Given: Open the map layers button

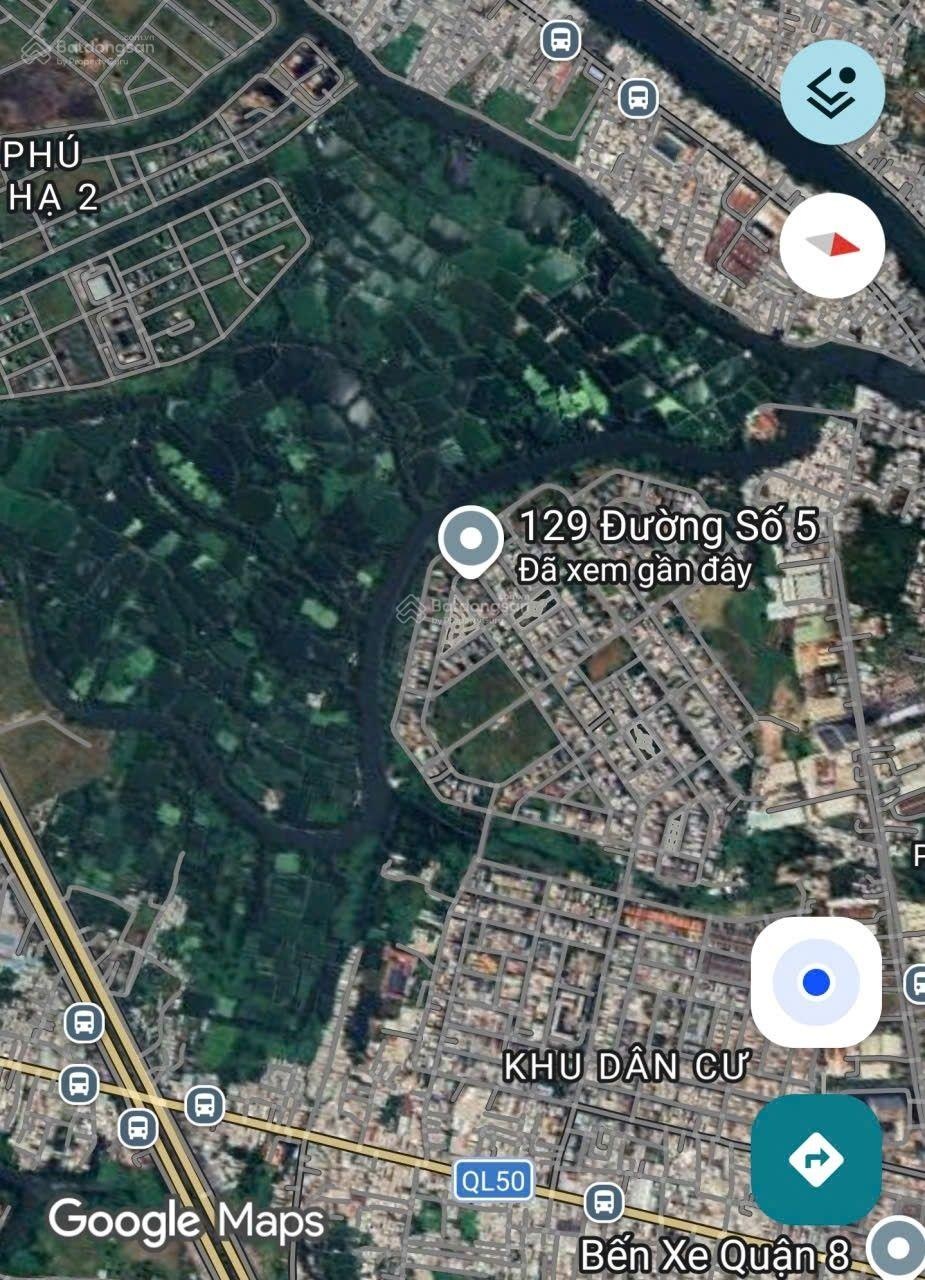Looking at the screenshot, I should (x=832, y=91).
